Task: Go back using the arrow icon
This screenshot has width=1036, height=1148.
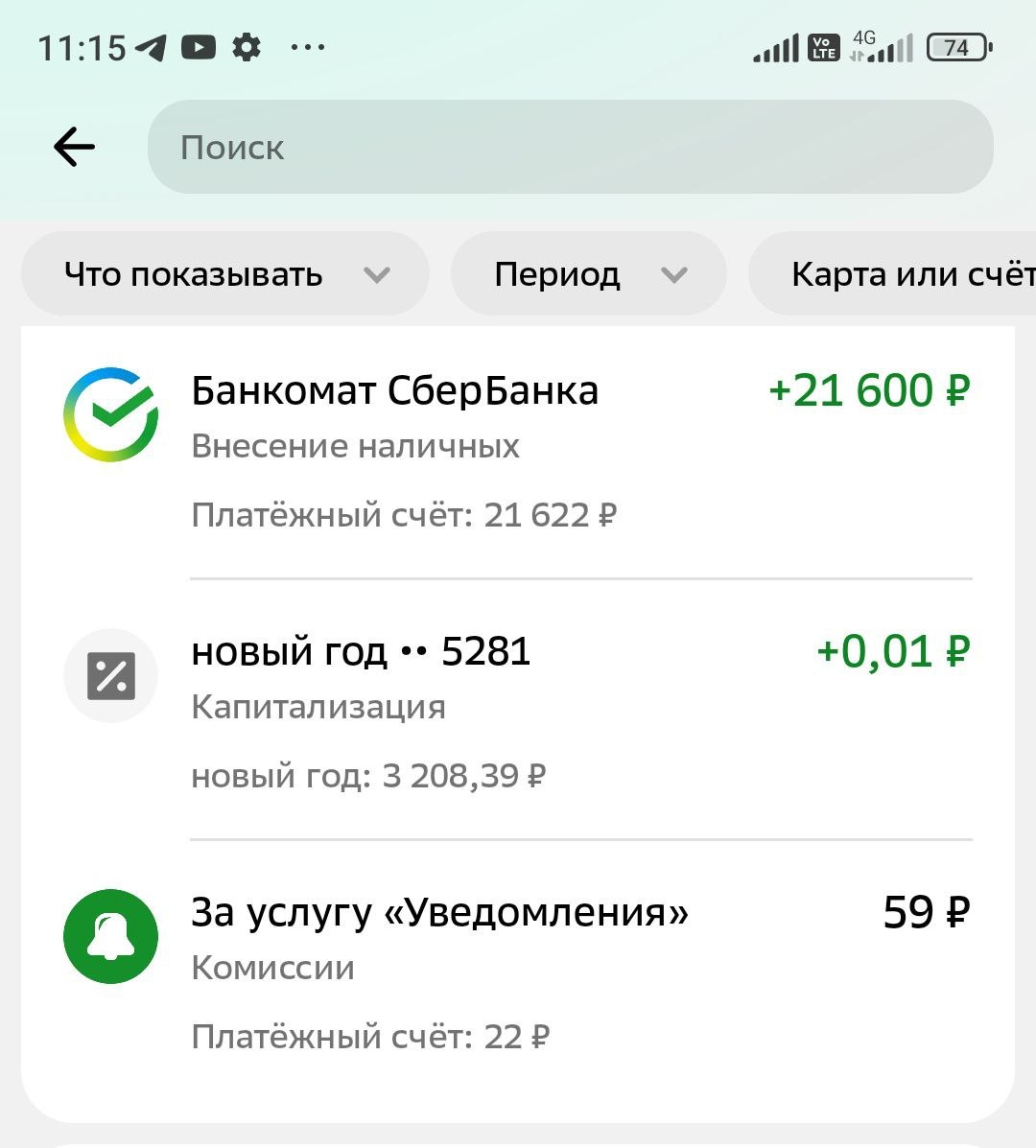Action: coord(74,148)
